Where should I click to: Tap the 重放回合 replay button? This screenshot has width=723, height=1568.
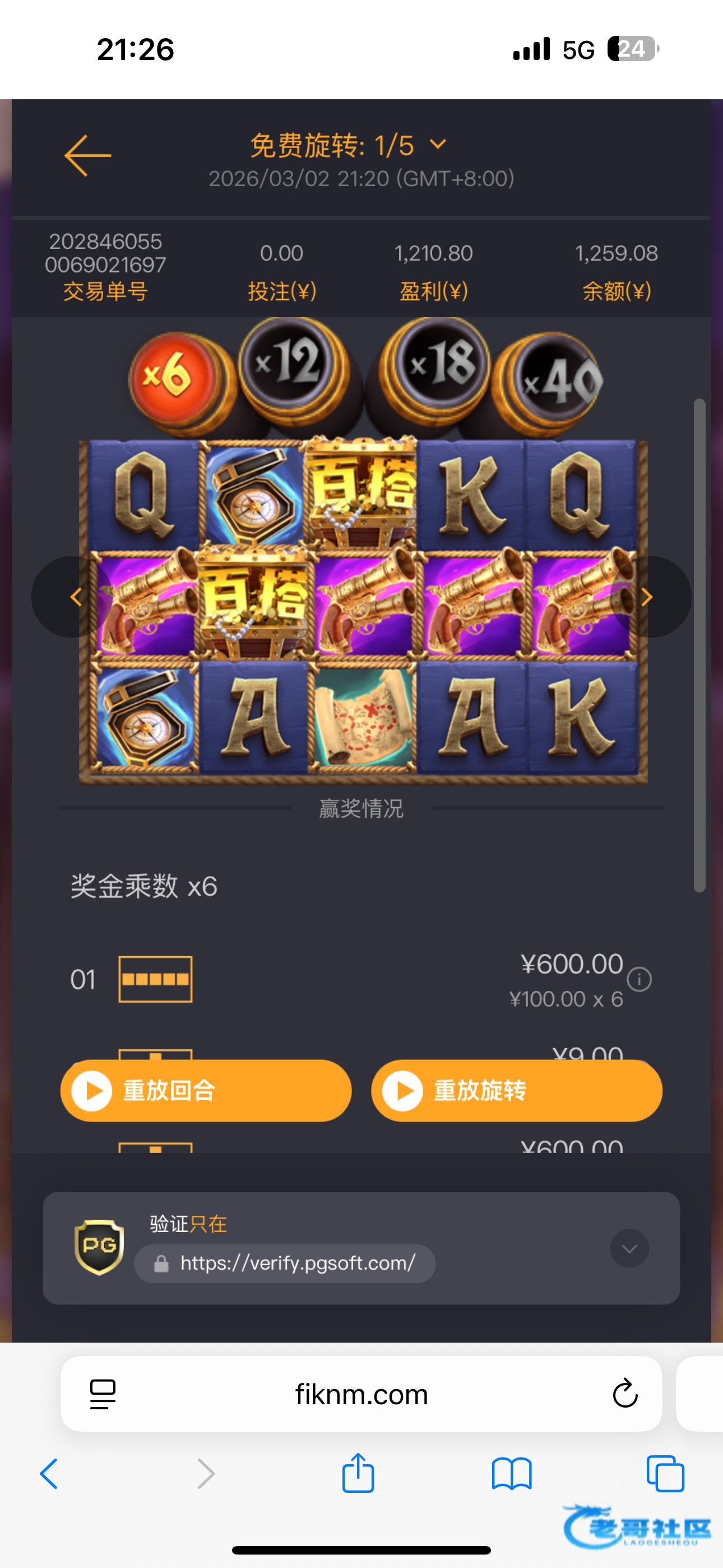[x=206, y=1090]
